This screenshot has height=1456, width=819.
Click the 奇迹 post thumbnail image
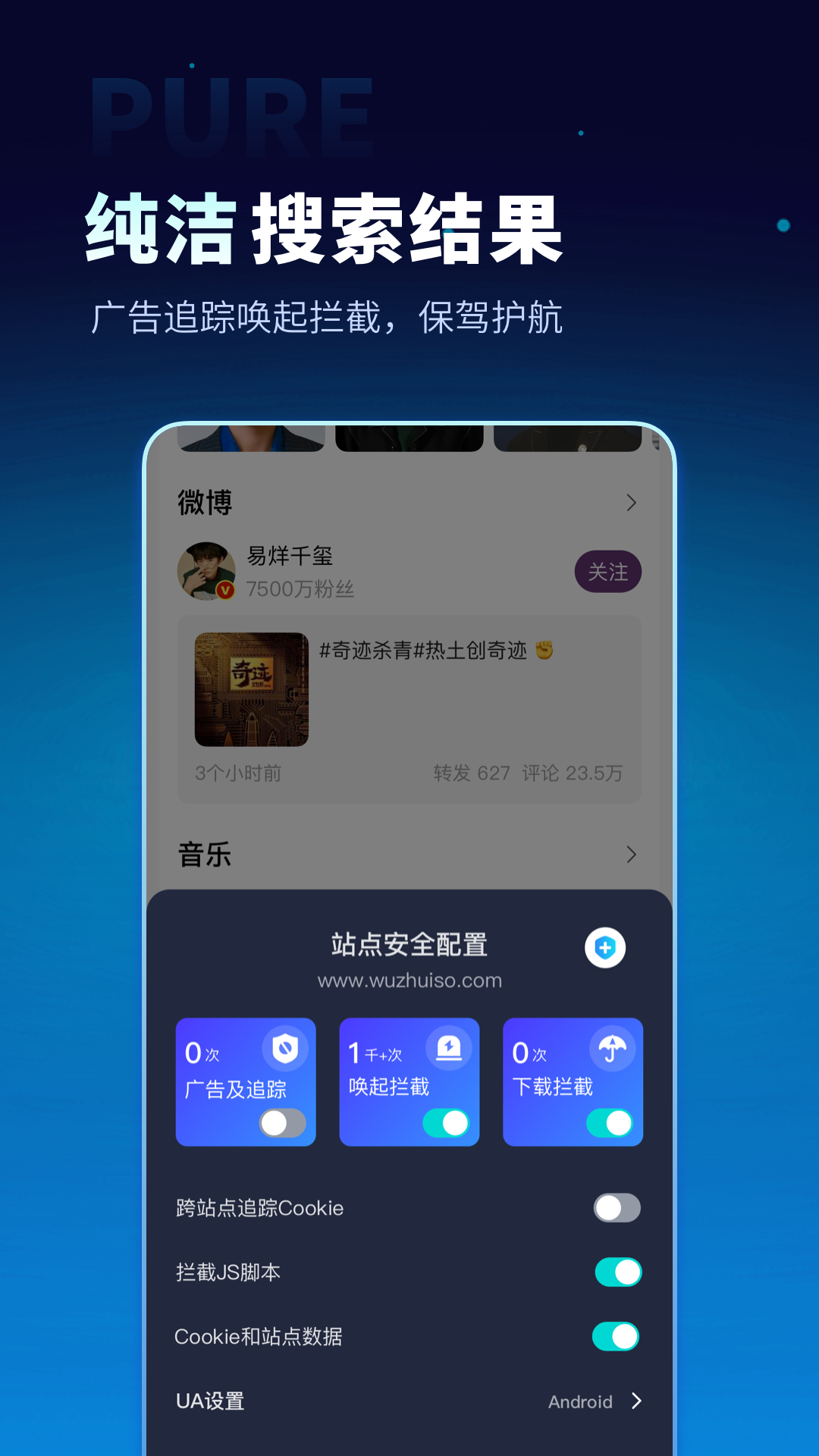pos(251,689)
